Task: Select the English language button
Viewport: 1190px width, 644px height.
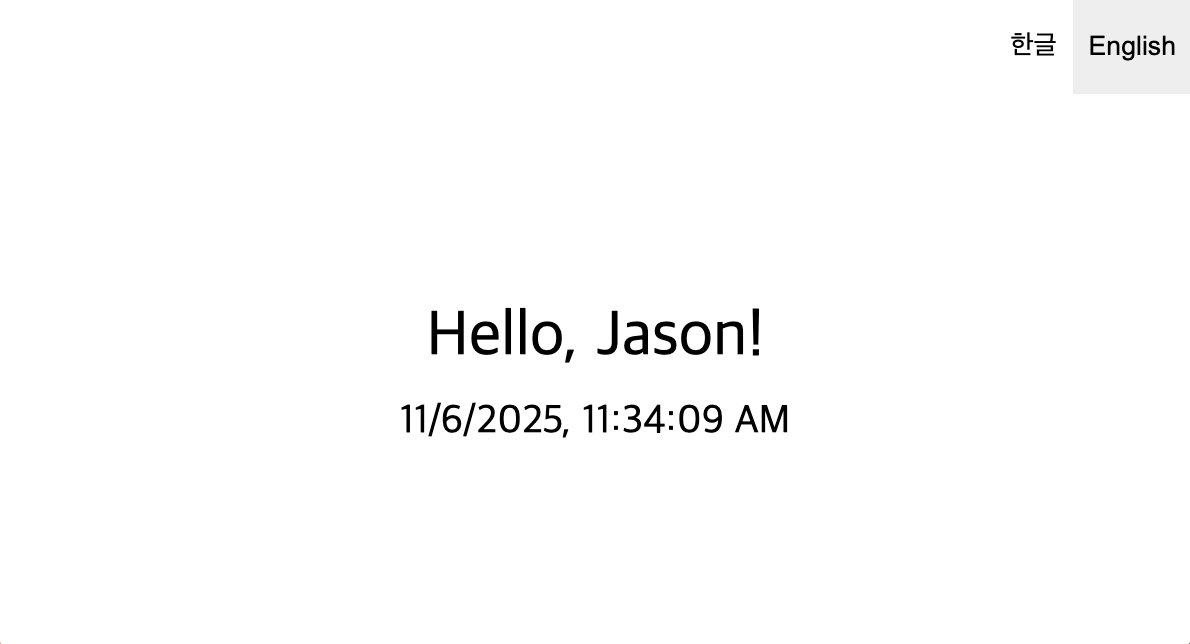Action: 1131,46
